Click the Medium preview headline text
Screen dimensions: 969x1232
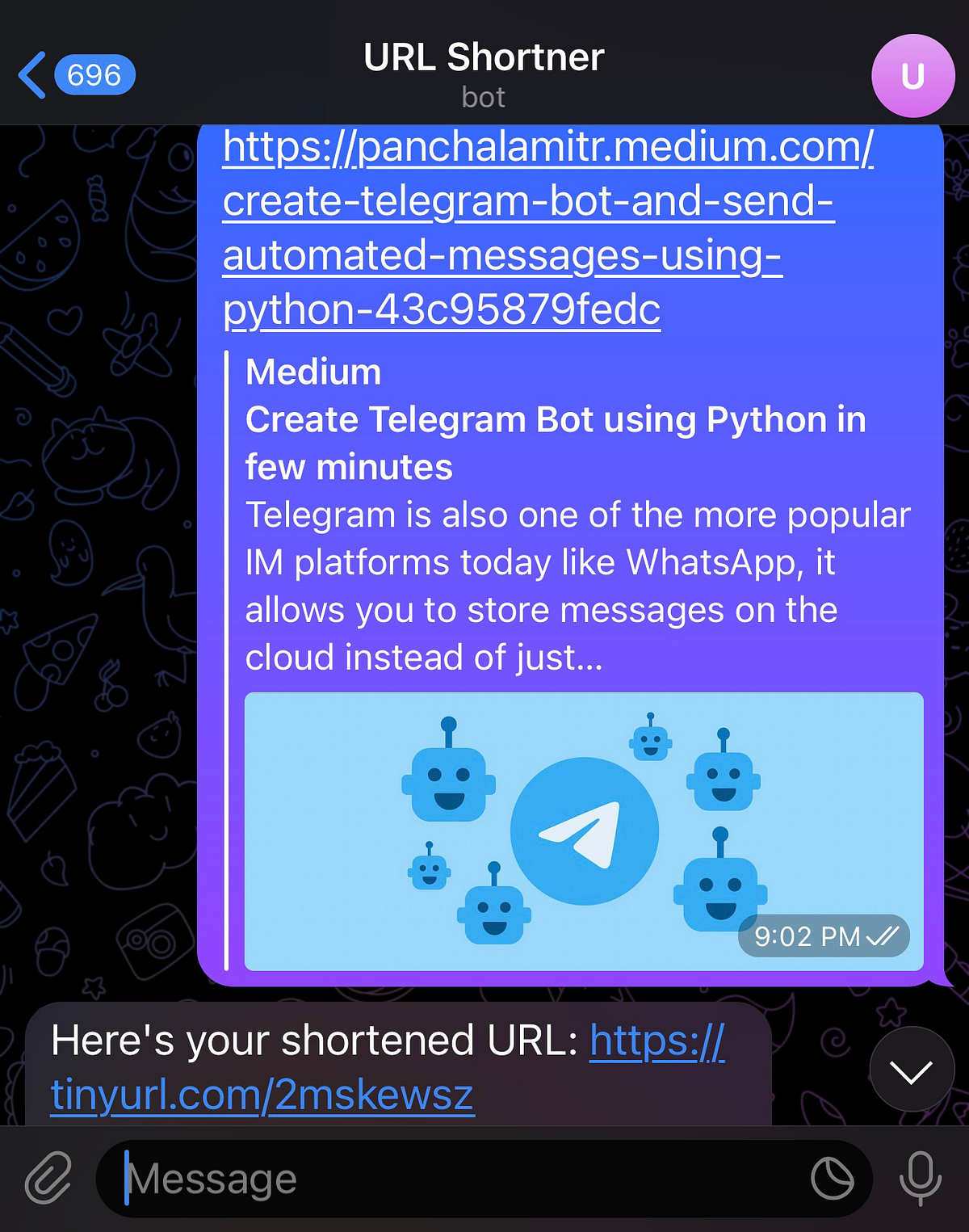[556, 443]
